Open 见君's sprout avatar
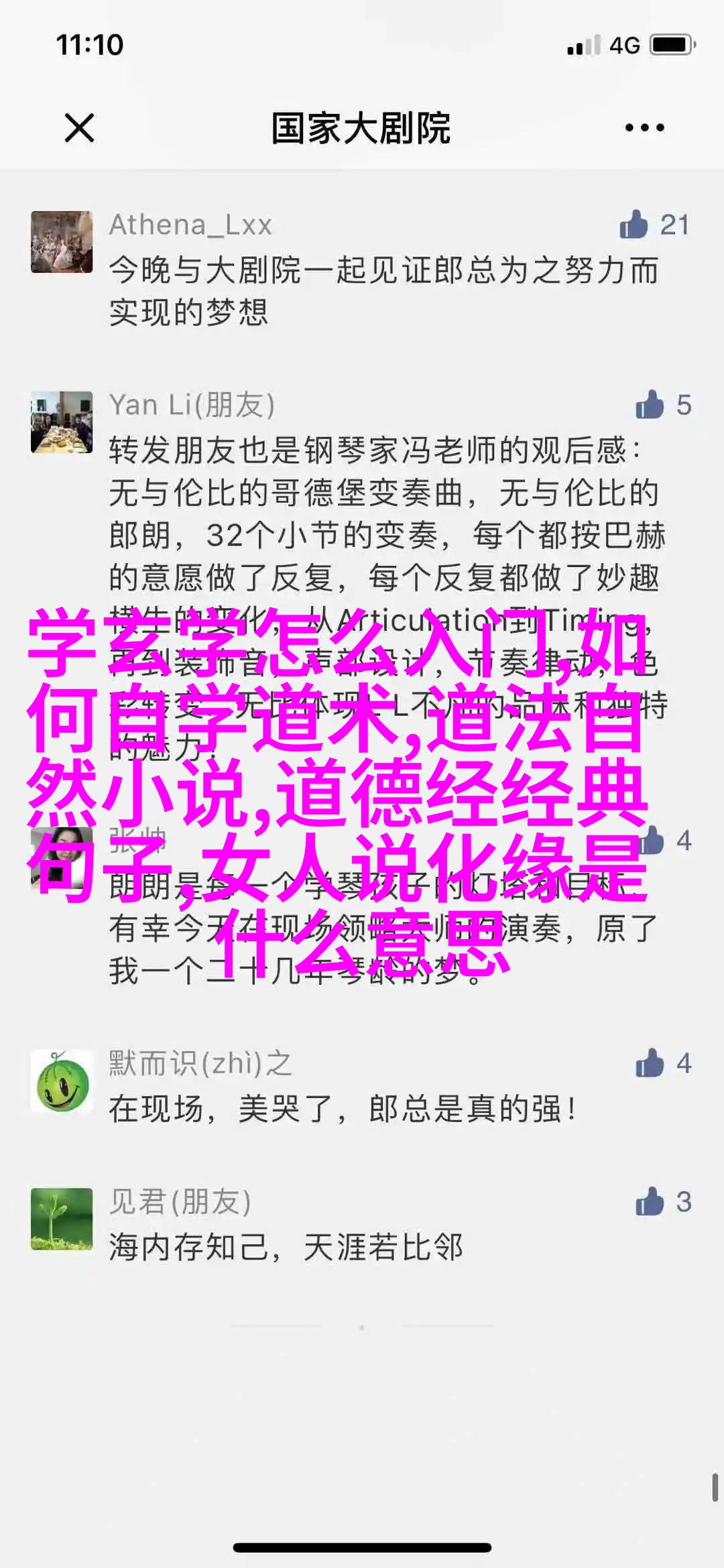The width and height of the screenshot is (724, 1568). pyautogui.click(x=62, y=1219)
